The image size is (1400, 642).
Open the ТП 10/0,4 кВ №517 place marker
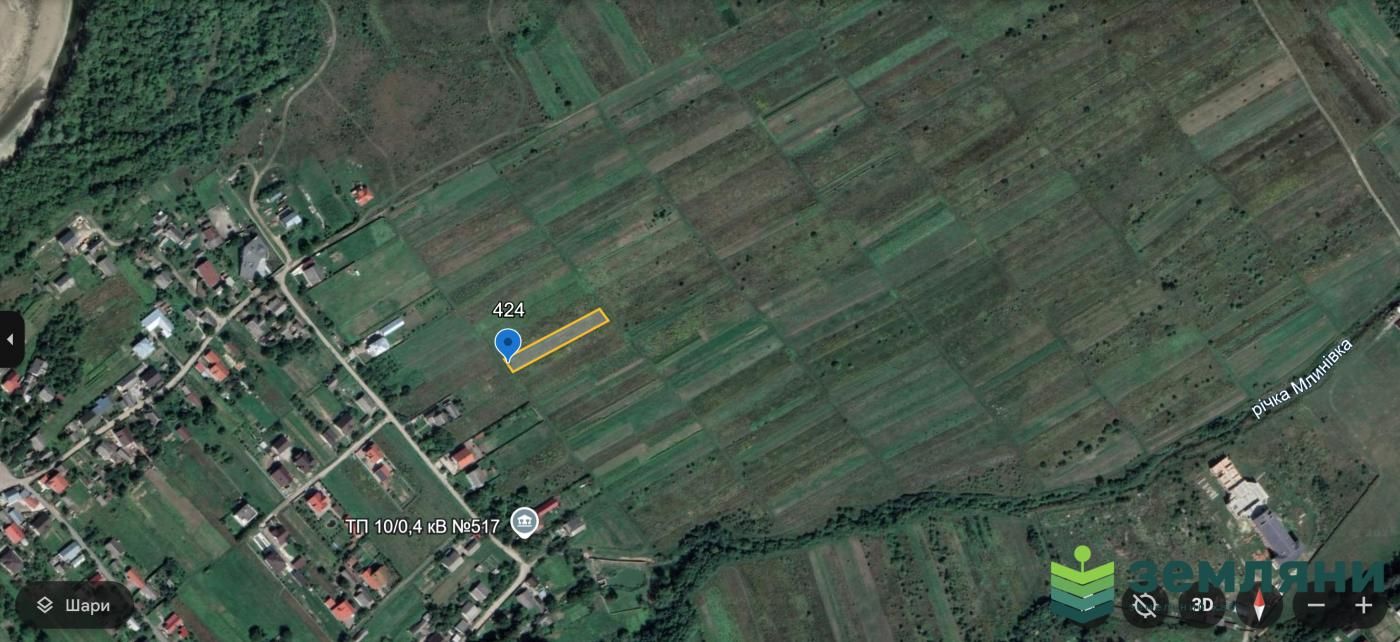[524, 522]
